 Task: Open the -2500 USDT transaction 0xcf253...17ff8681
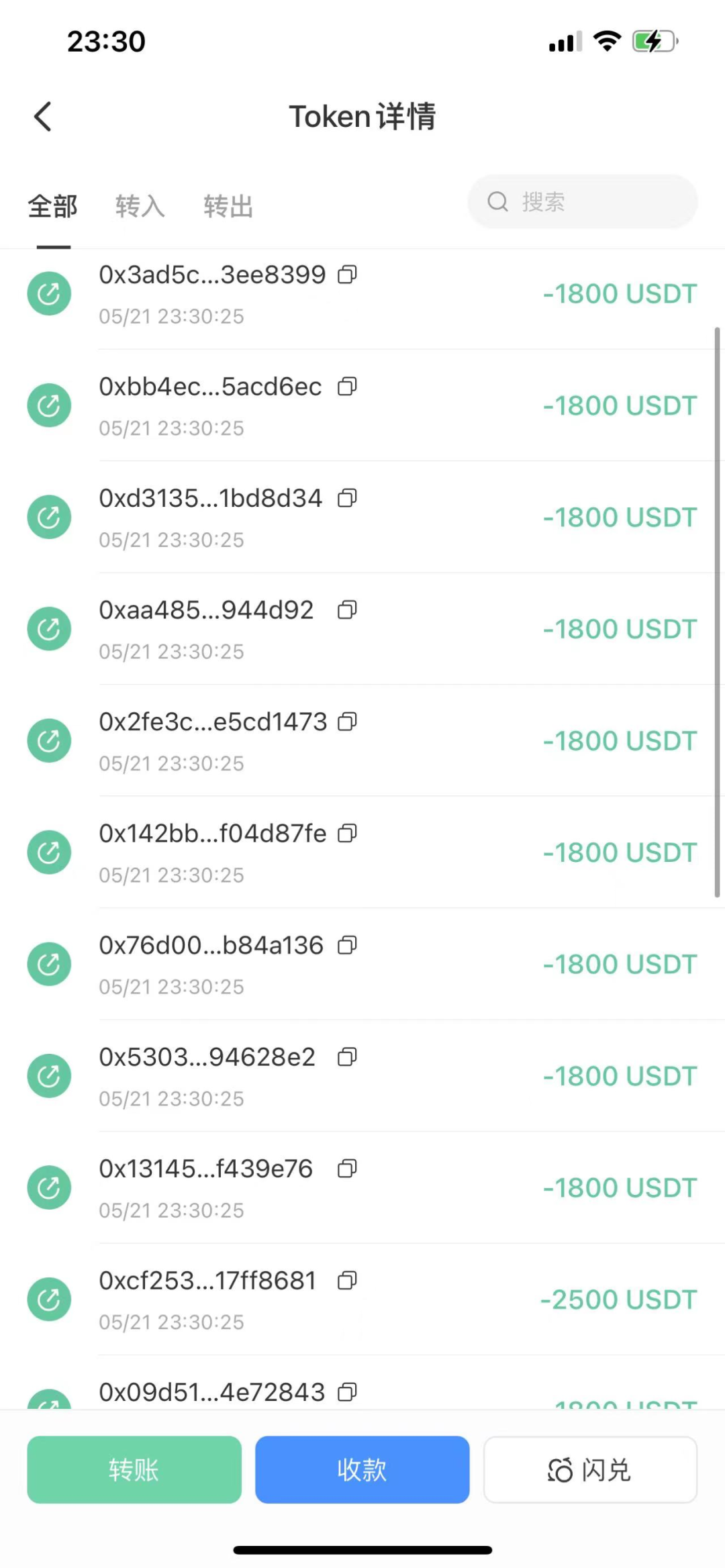click(x=362, y=1300)
